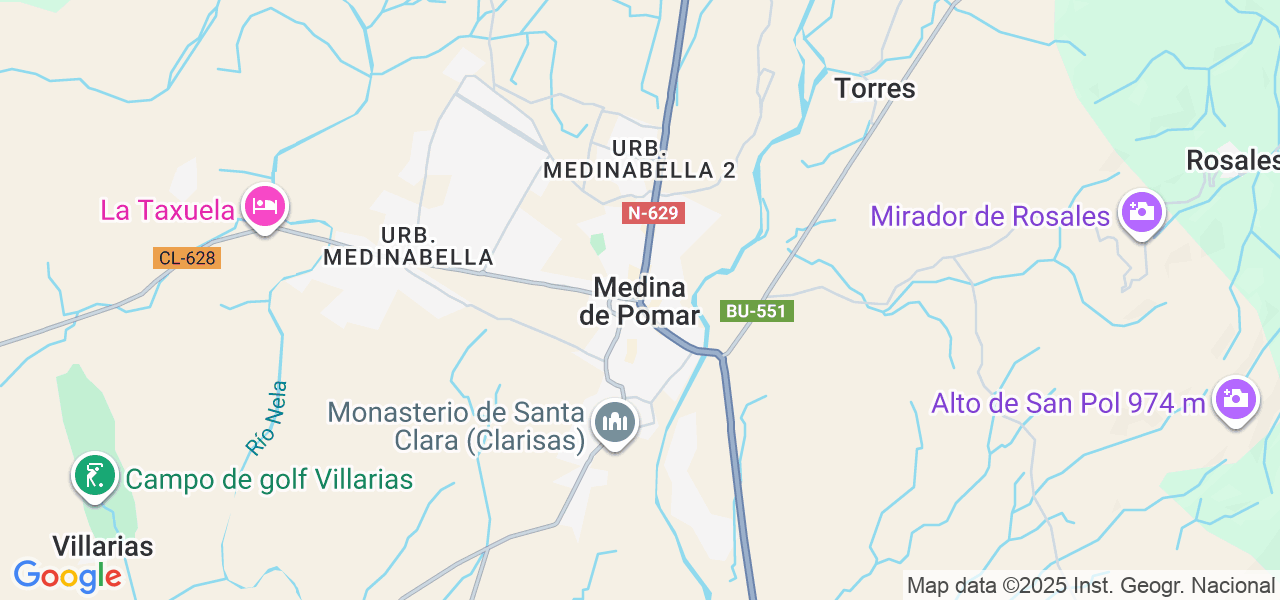
Task: Select the Campo de golf Villarias marker
Action: click(x=95, y=476)
